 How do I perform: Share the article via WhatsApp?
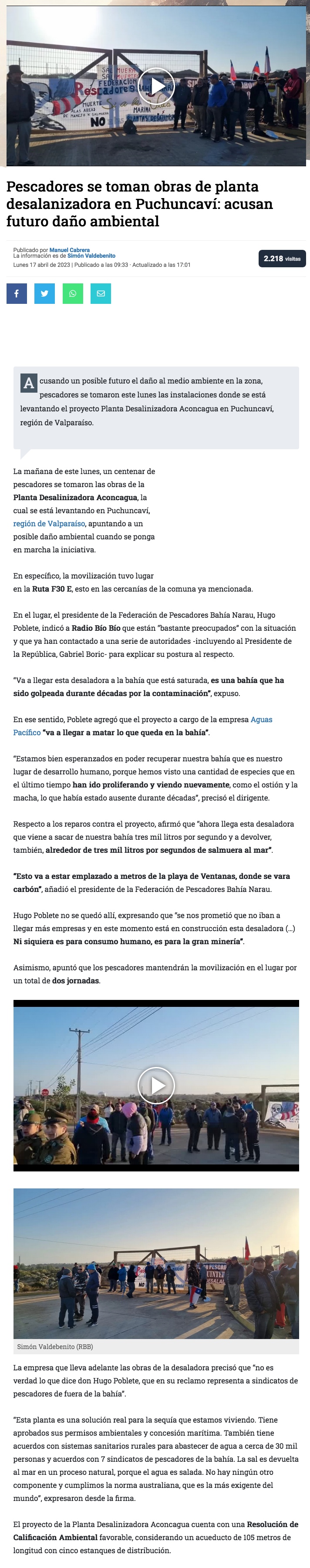coord(72,294)
